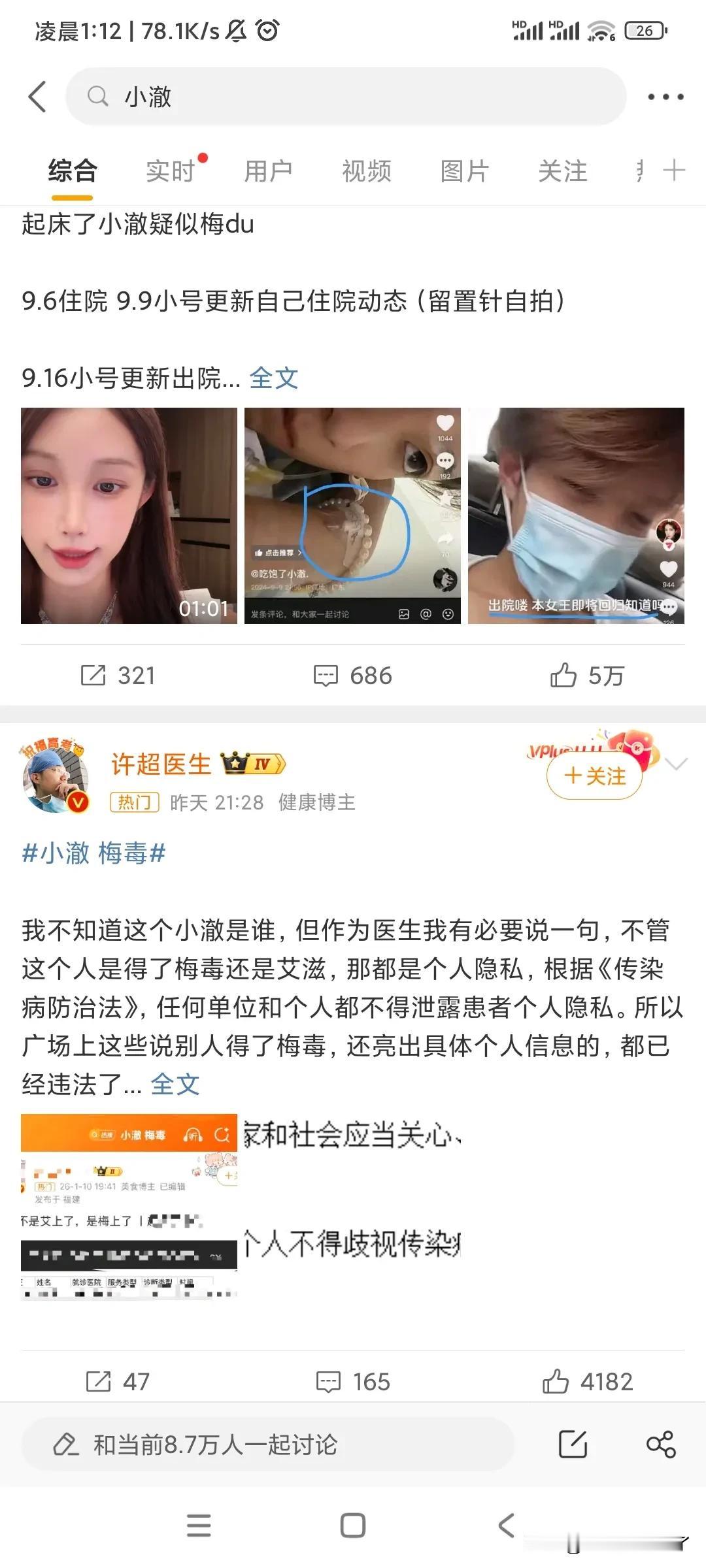
Task: Switch to the 视频 tab
Action: click(x=365, y=171)
